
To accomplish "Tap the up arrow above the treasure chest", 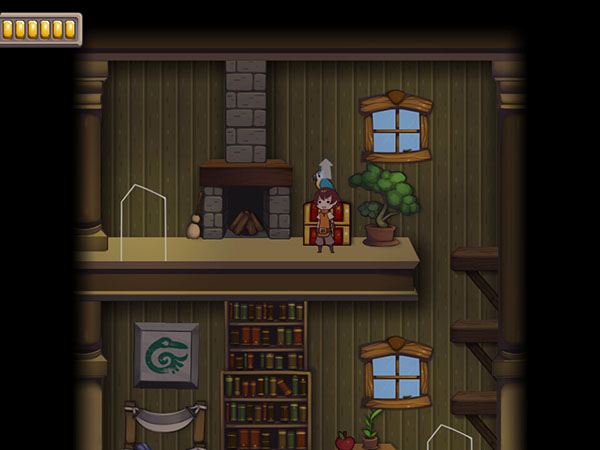I will click(325, 165).
